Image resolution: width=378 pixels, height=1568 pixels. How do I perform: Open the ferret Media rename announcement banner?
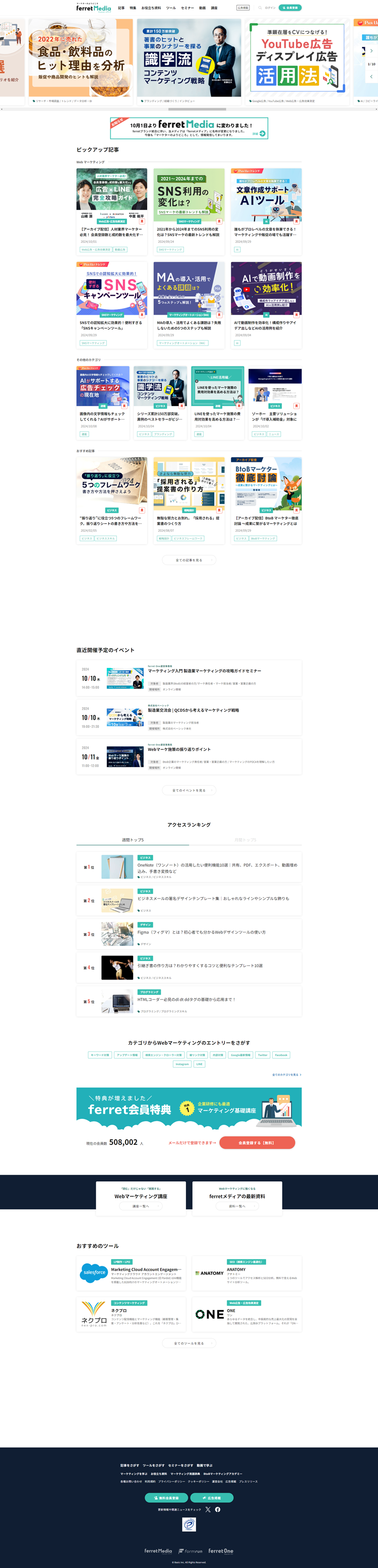click(188, 128)
